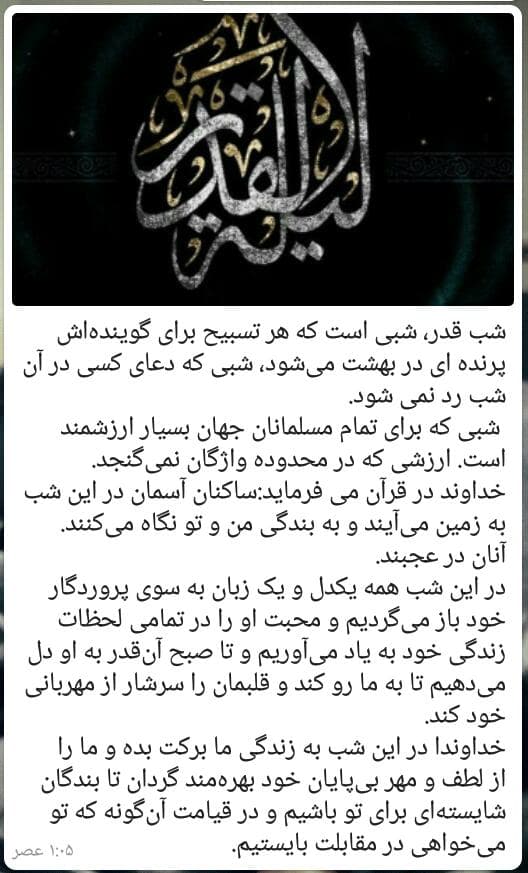The height and width of the screenshot is (873, 528).
Task: Open the Laylat al-Qadr calligraphy image in the message
Action: (x=263, y=159)
